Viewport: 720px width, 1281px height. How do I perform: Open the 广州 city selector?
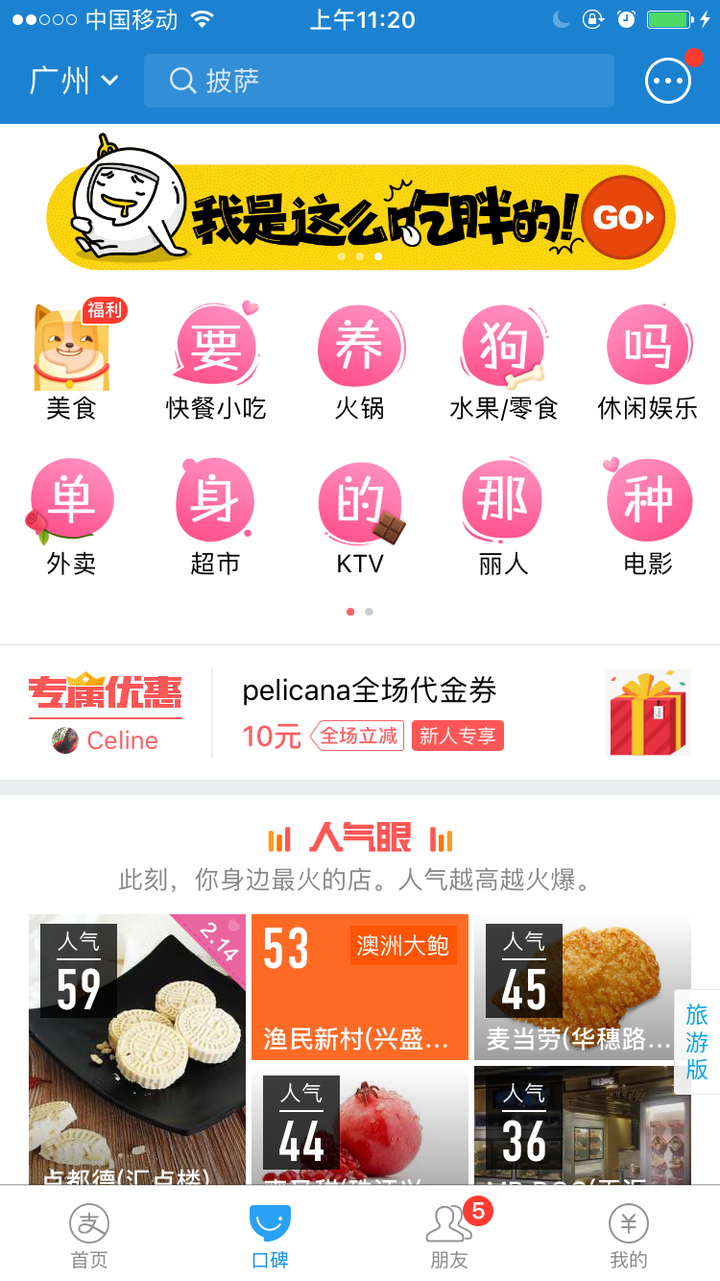tap(74, 81)
